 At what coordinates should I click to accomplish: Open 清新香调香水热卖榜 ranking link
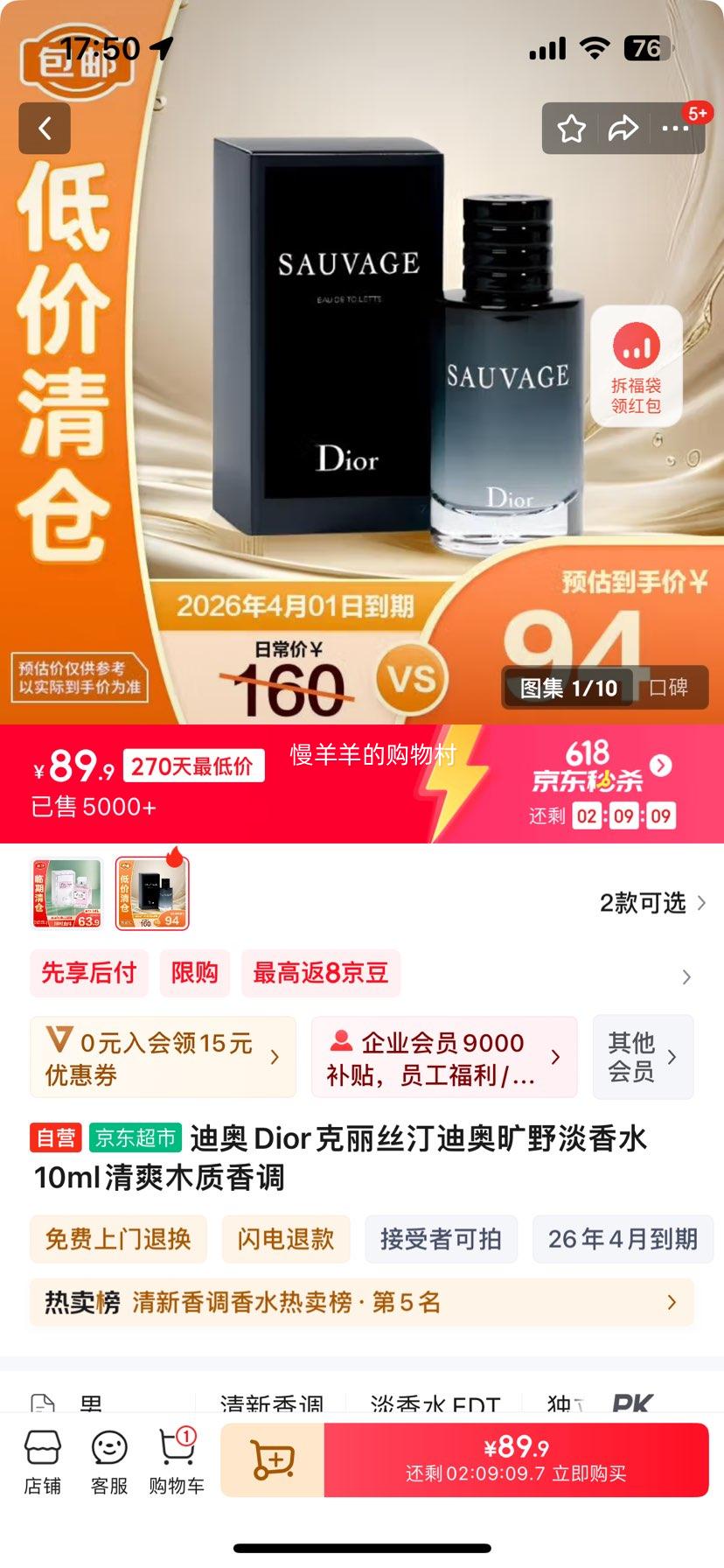pos(363,1302)
